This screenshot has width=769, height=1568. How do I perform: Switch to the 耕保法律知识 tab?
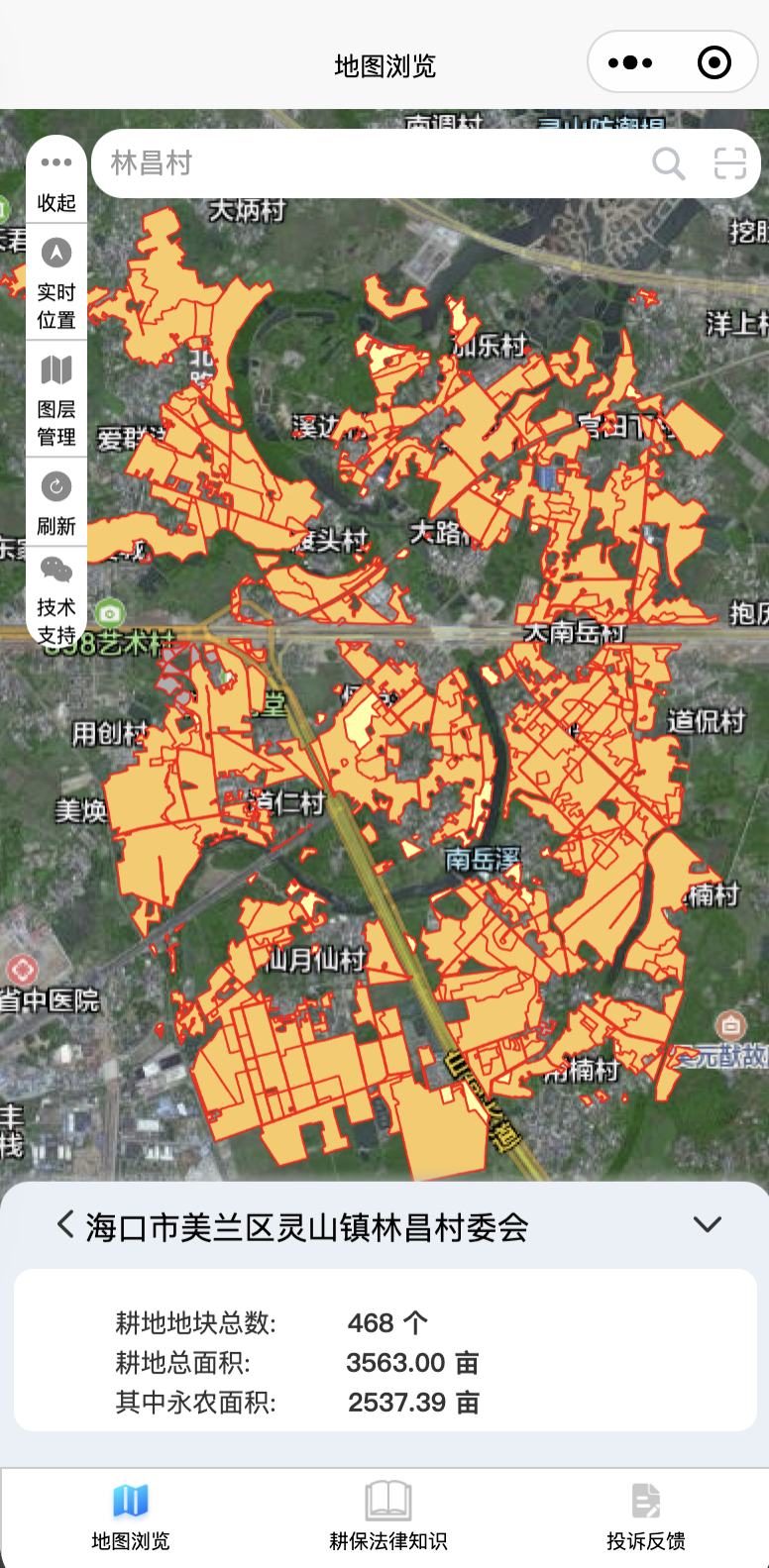pyautogui.click(x=387, y=1516)
